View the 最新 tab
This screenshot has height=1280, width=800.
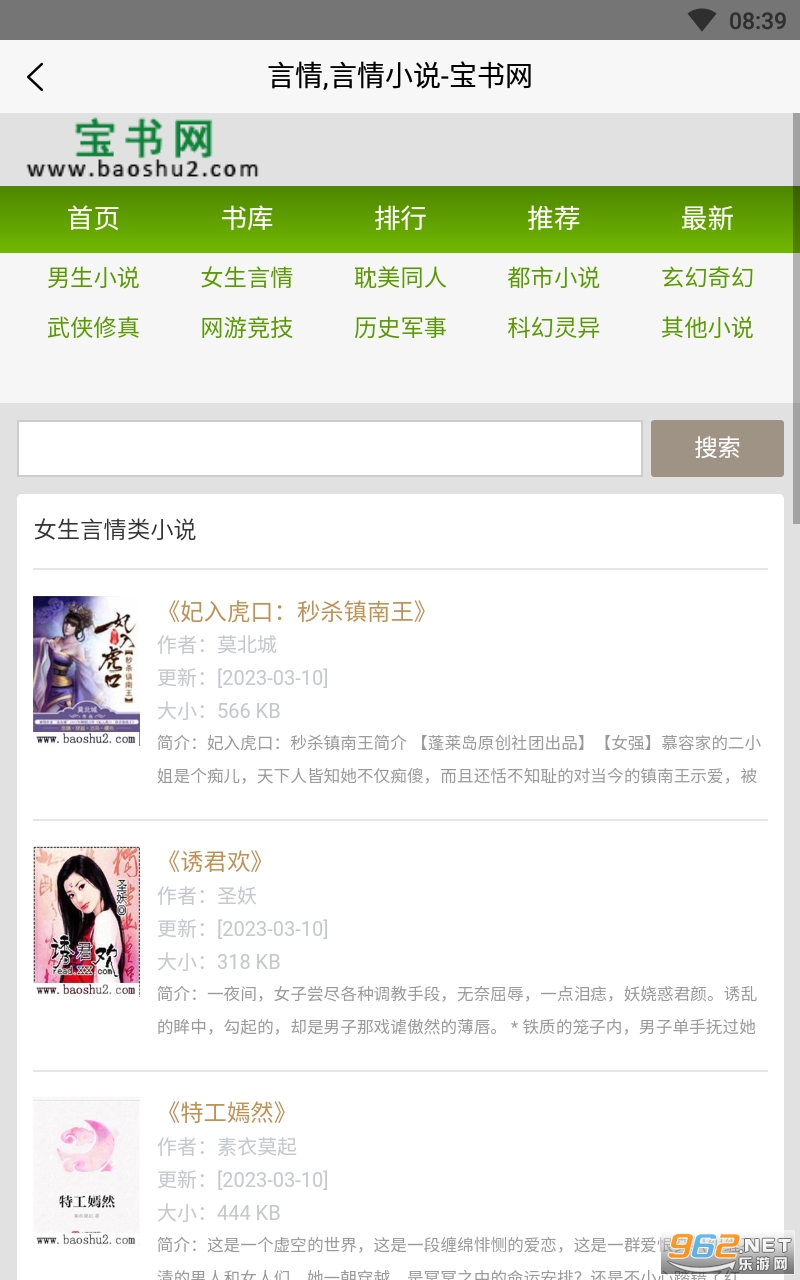tap(707, 218)
